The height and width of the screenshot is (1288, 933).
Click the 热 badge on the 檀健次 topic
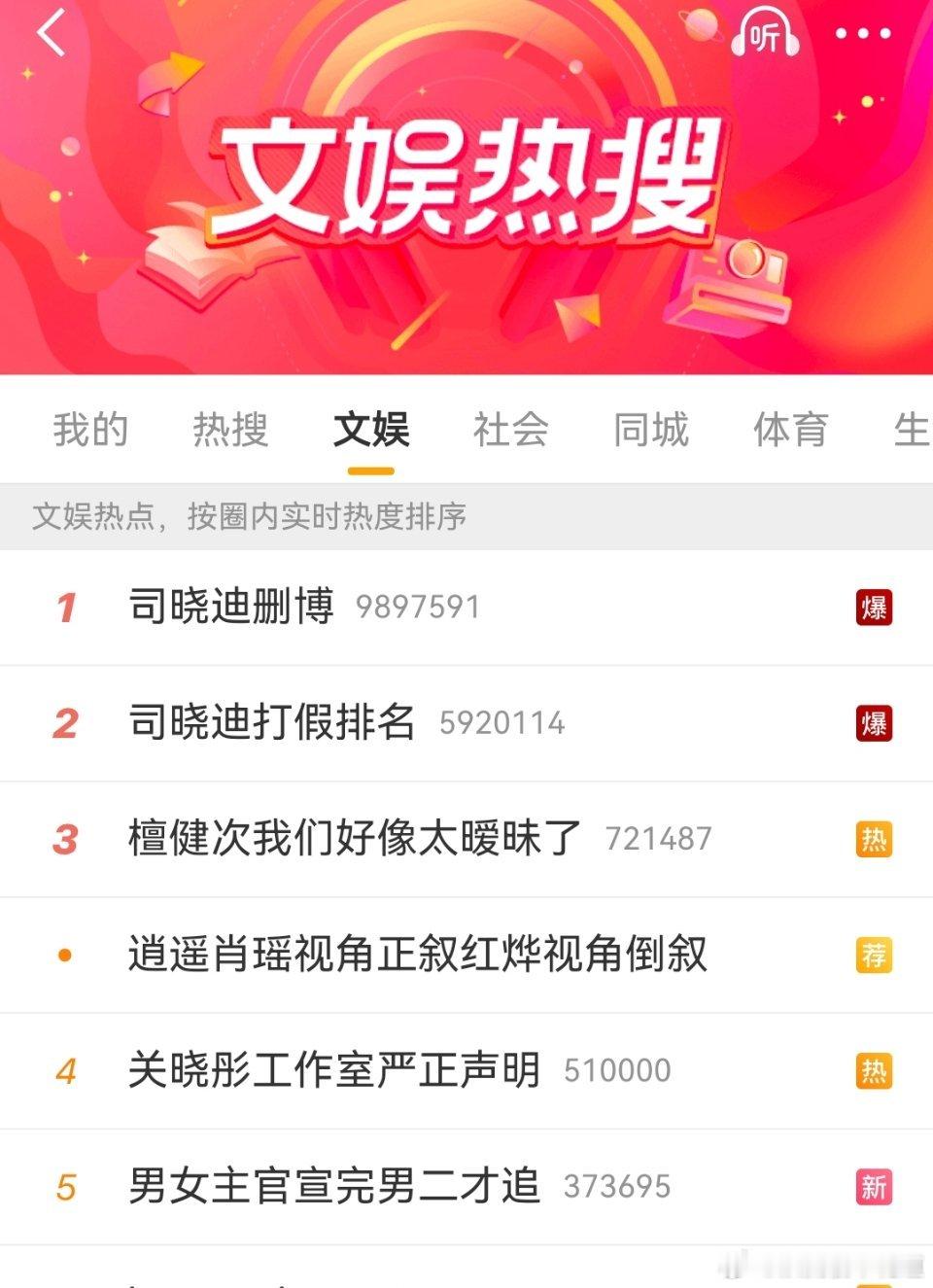[x=874, y=838]
